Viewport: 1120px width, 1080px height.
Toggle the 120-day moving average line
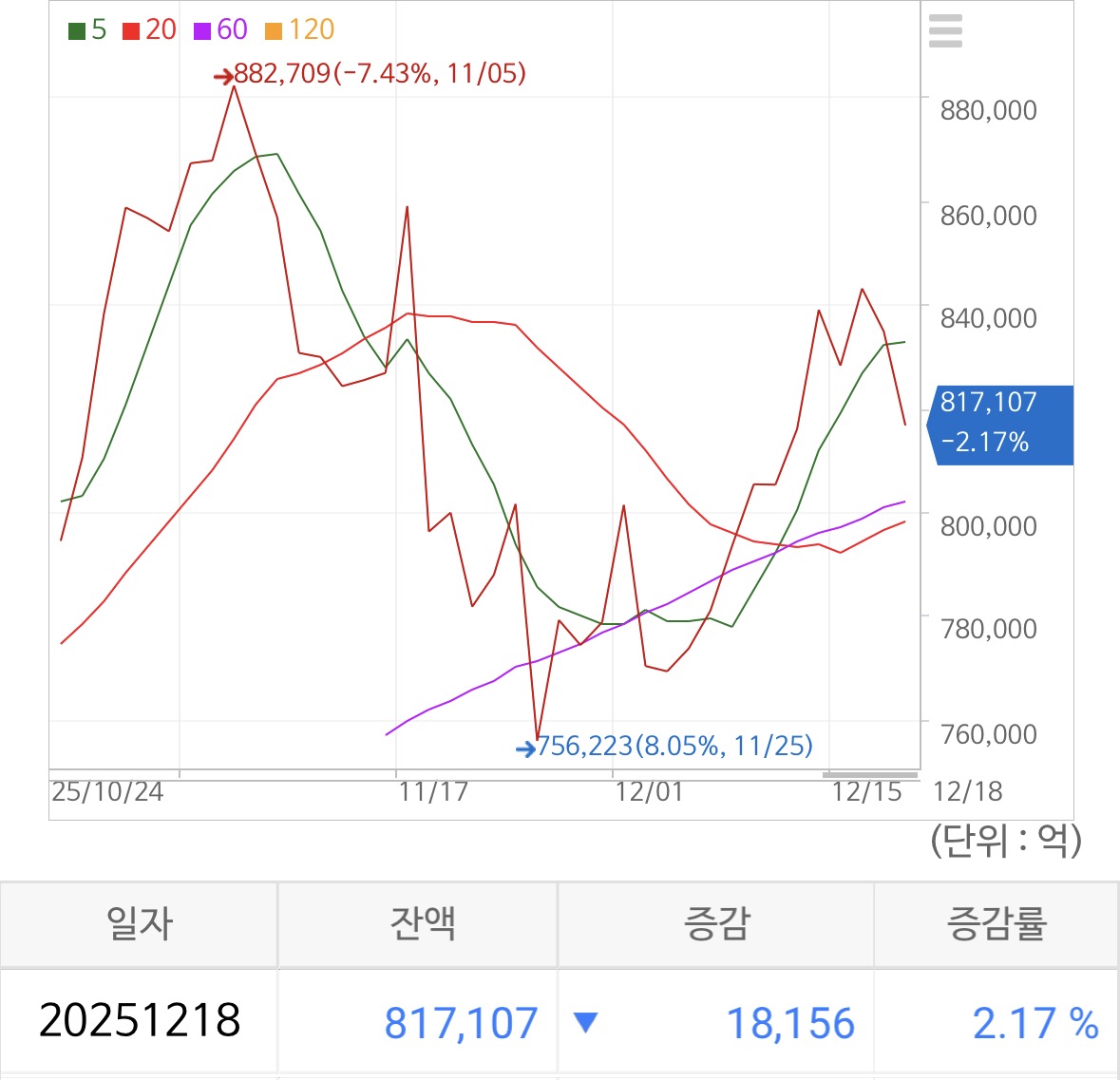[x=299, y=30]
